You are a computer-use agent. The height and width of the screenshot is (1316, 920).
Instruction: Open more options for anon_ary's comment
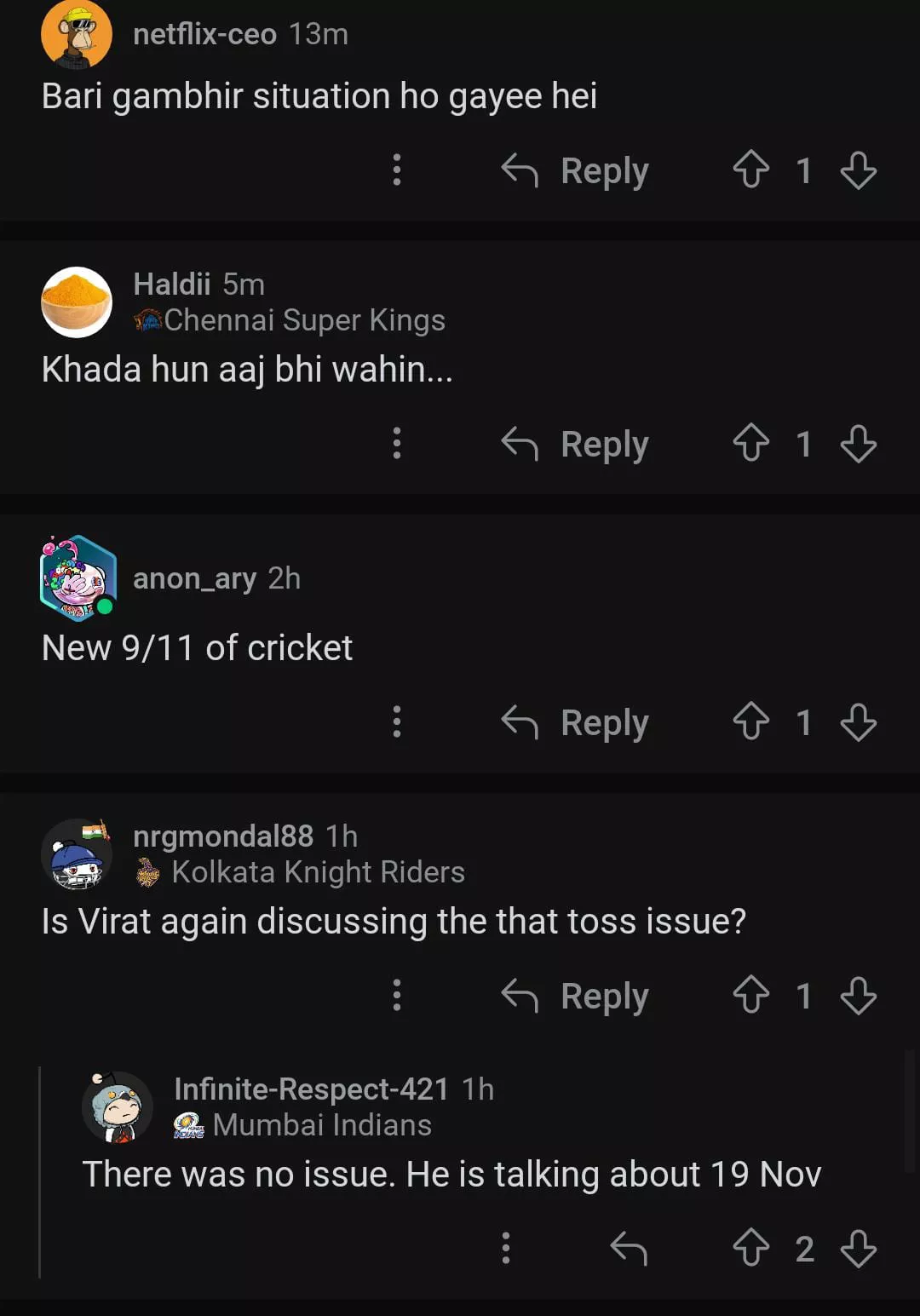point(397,722)
